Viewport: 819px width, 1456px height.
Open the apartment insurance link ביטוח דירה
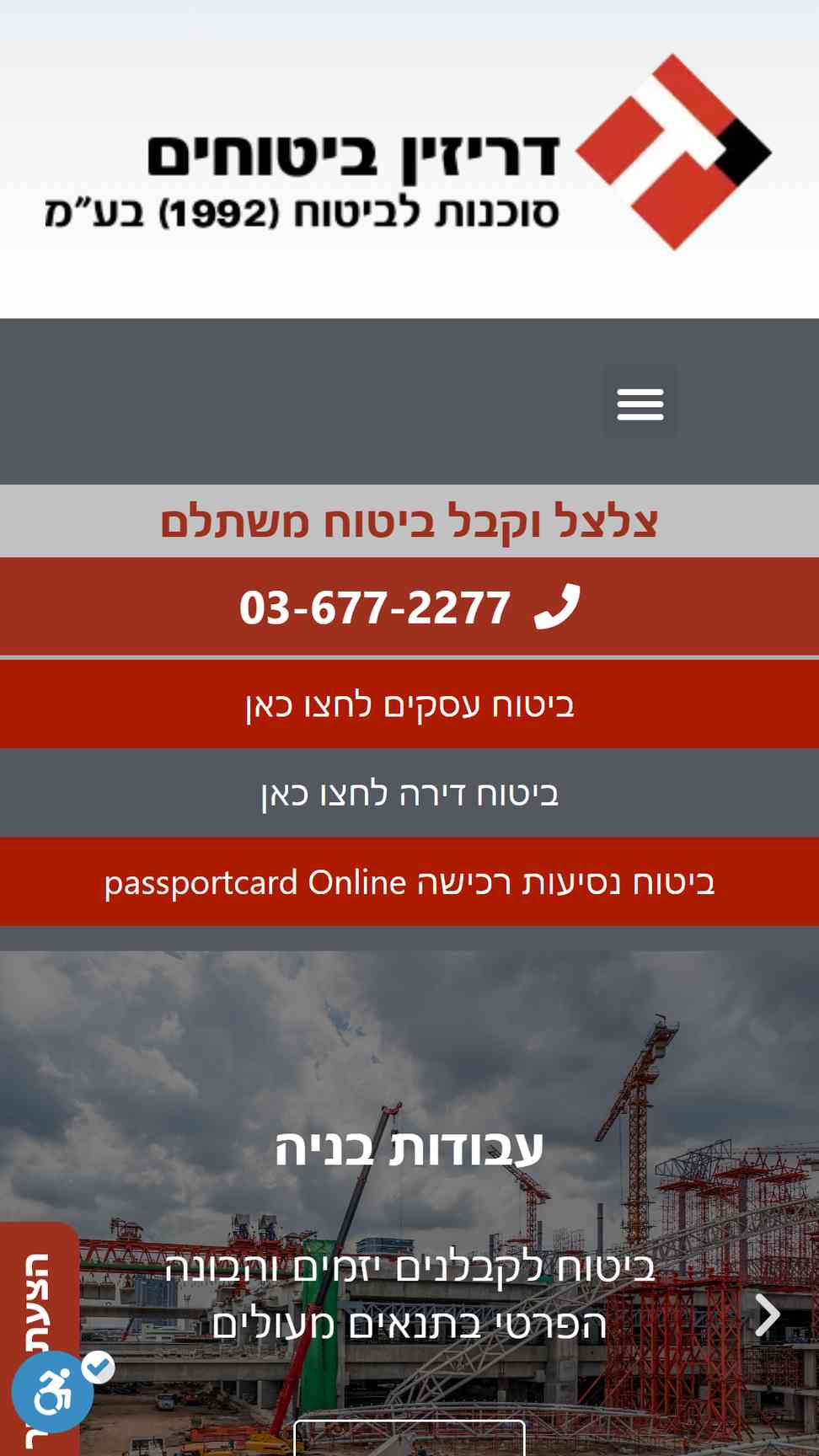pyautogui.click(x=409, y=794)
